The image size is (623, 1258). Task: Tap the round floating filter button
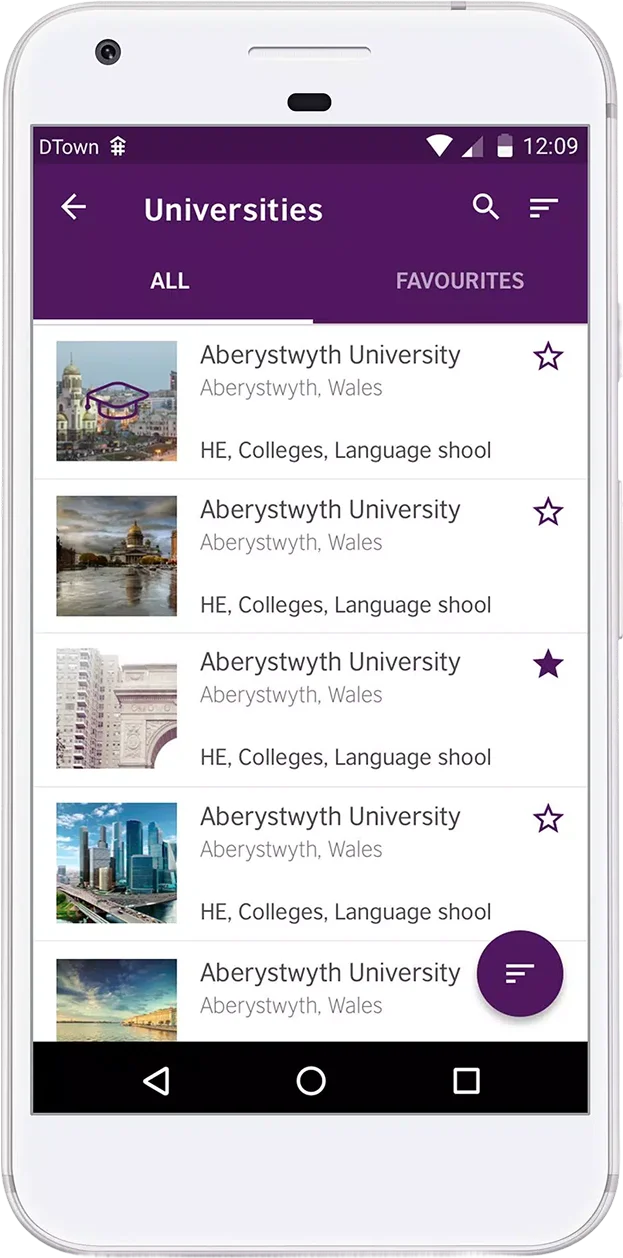point(520,973)
